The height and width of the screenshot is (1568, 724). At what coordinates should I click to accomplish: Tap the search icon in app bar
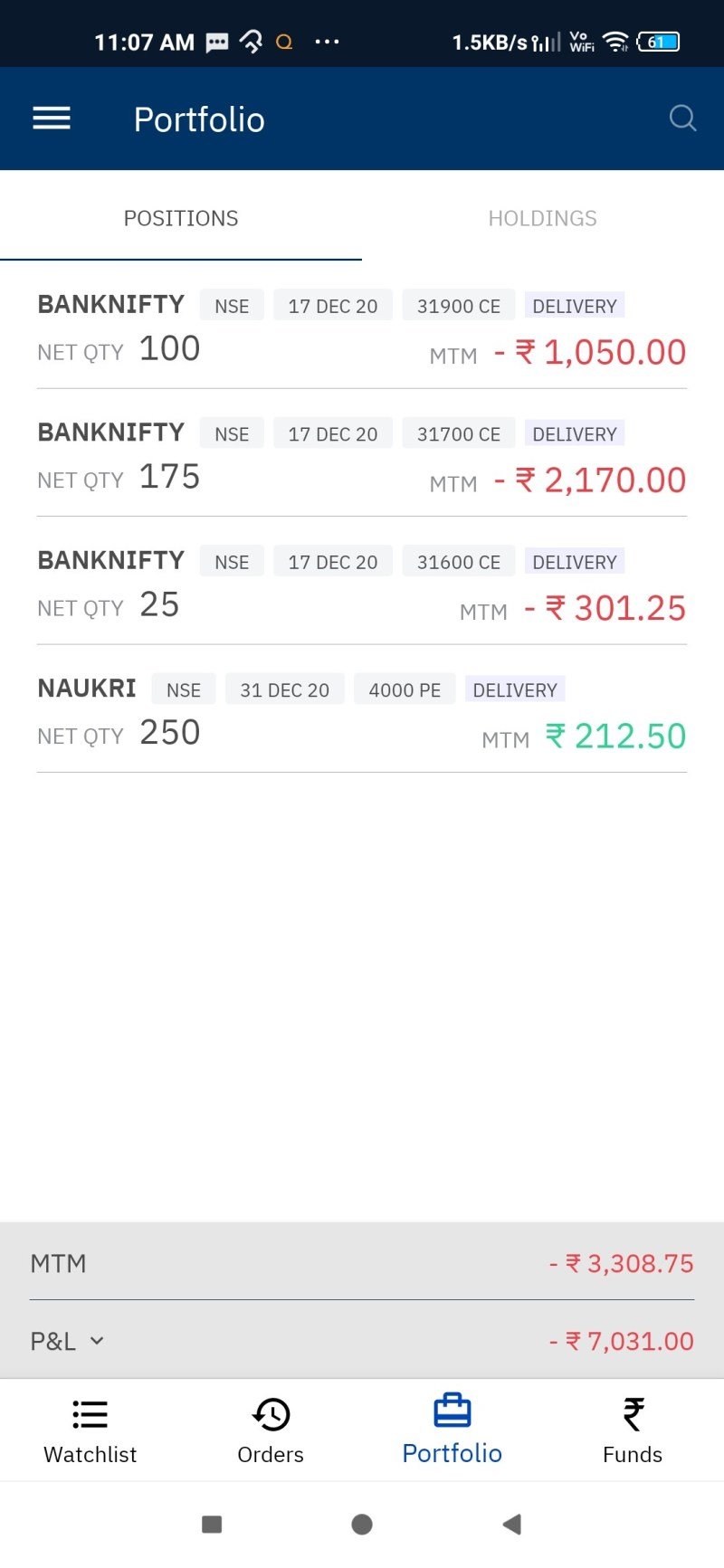(x=682, y=119)
